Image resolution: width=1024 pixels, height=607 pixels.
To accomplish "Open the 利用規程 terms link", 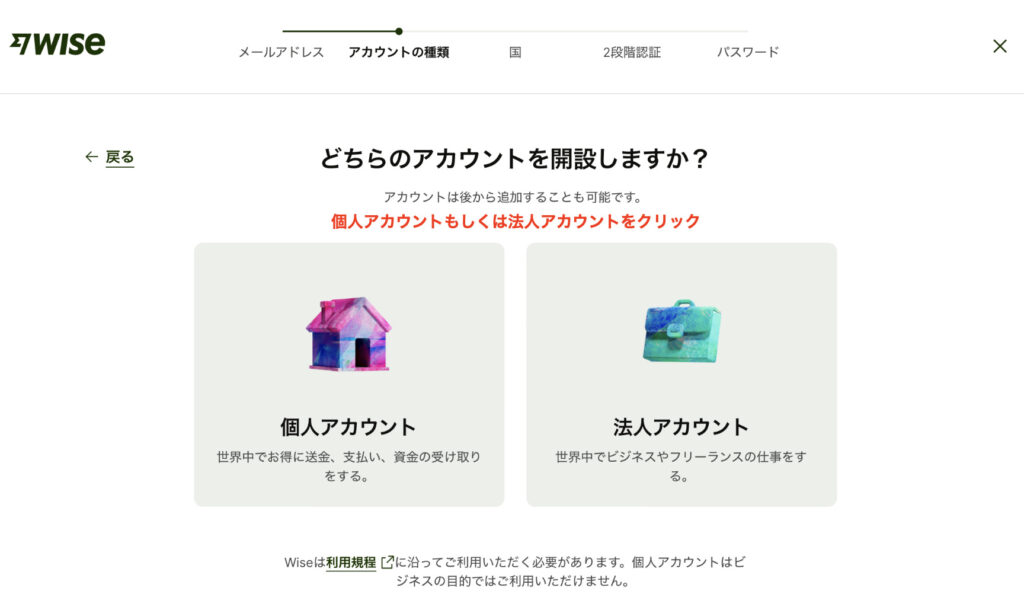I will pyautogui.click(x=352, y=563).
